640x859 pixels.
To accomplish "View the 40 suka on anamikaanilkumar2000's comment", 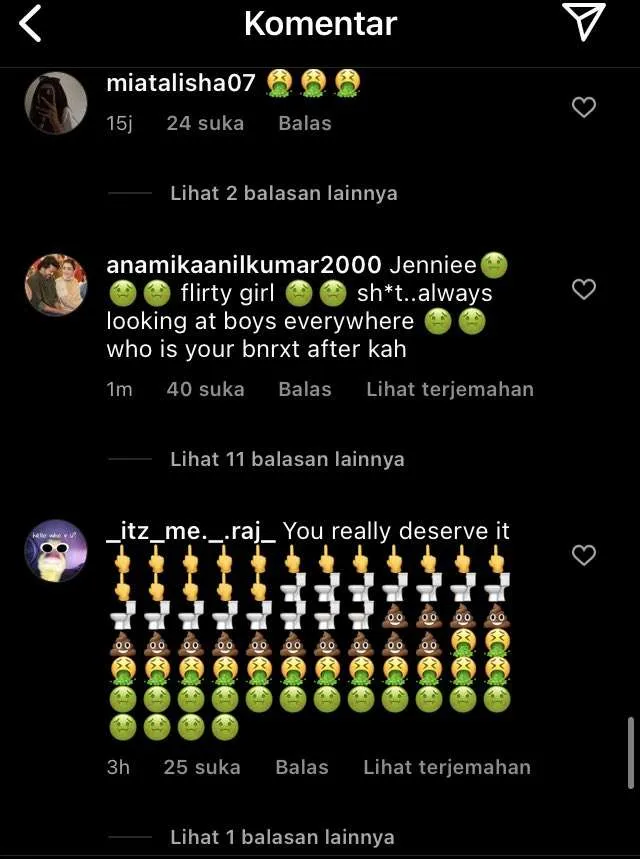I will click(x=205, y=390).
